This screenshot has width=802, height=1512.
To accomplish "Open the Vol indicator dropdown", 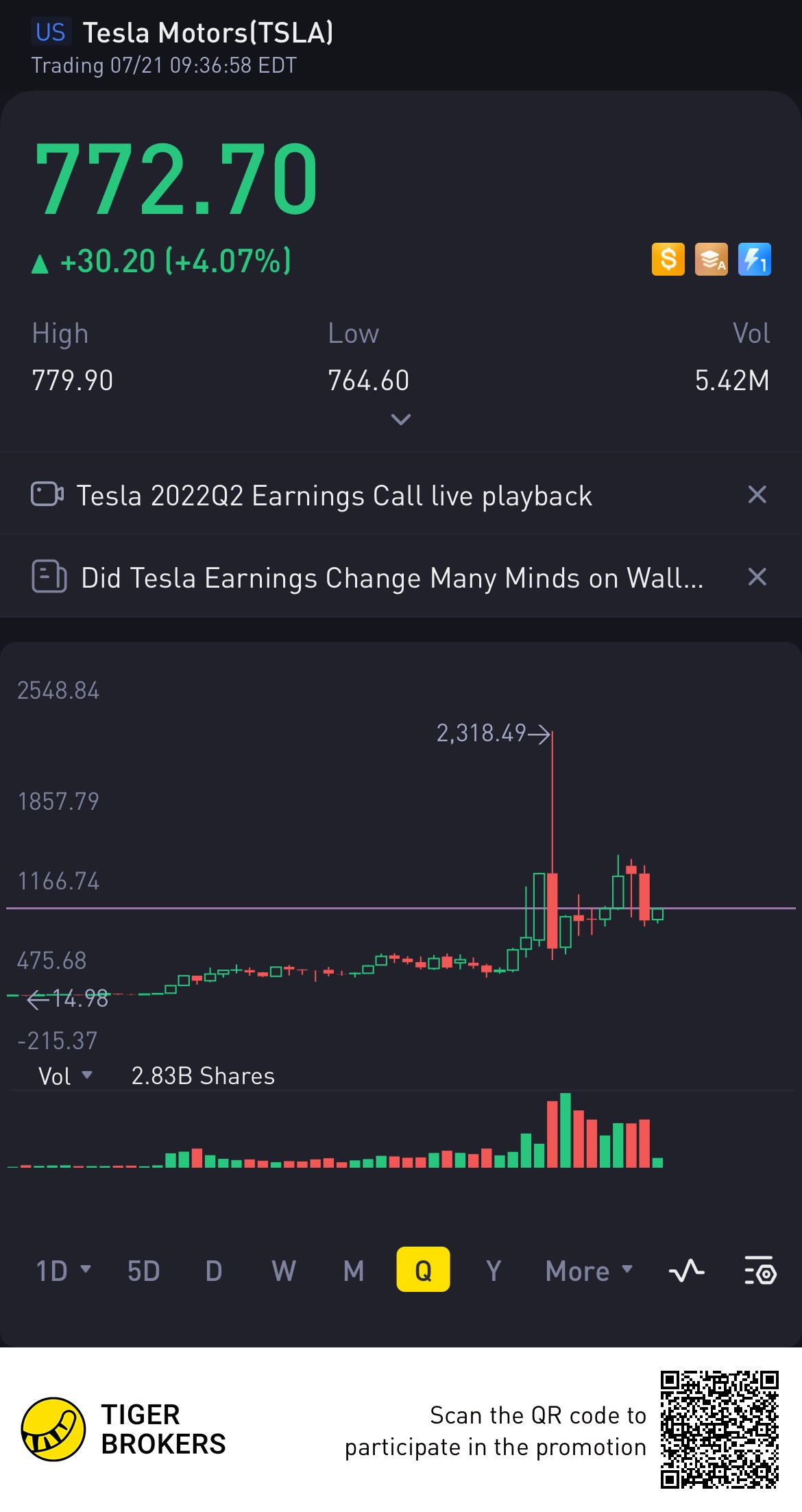I will [x=65, y=1076].
